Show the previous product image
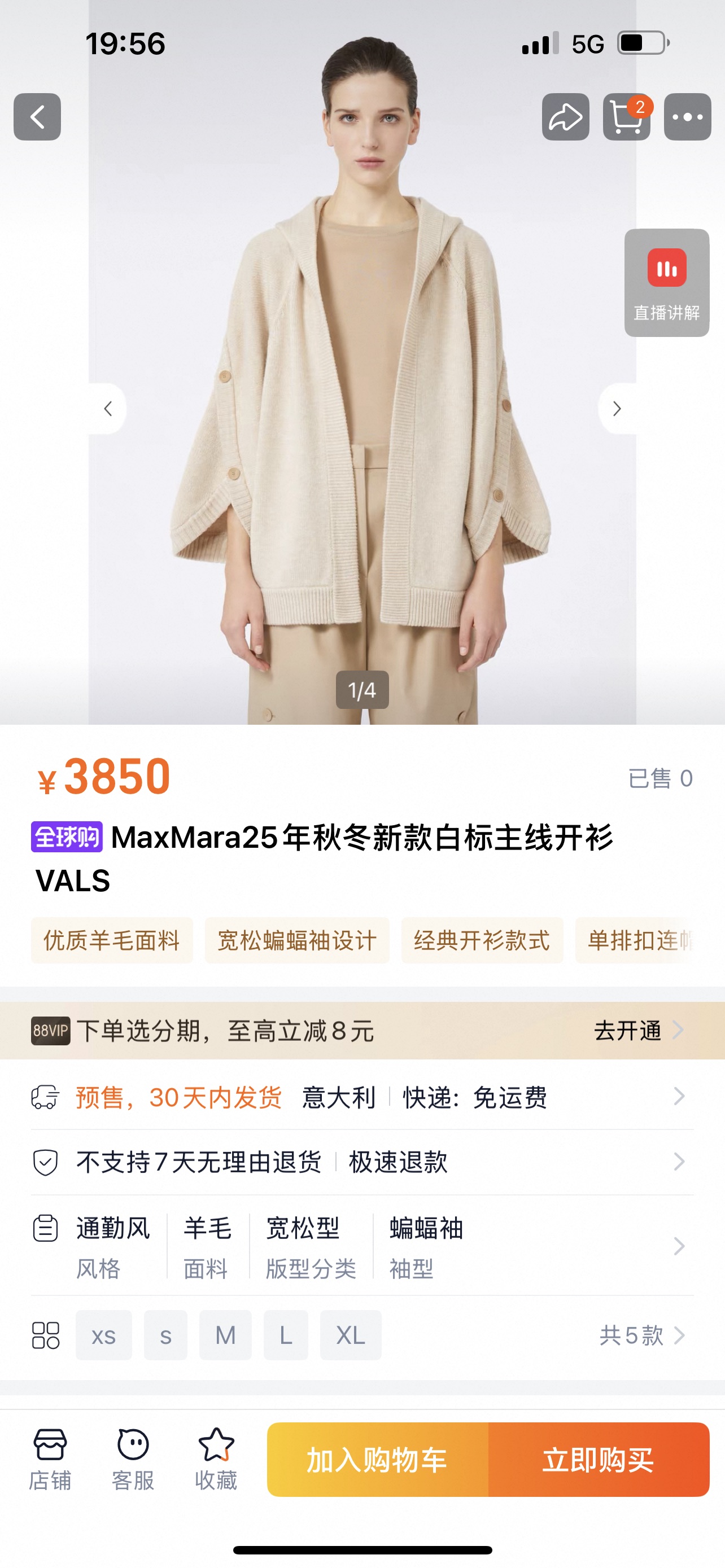Image resolution: width=725 pixels, height=1568 pixels. tap(108, 409)
